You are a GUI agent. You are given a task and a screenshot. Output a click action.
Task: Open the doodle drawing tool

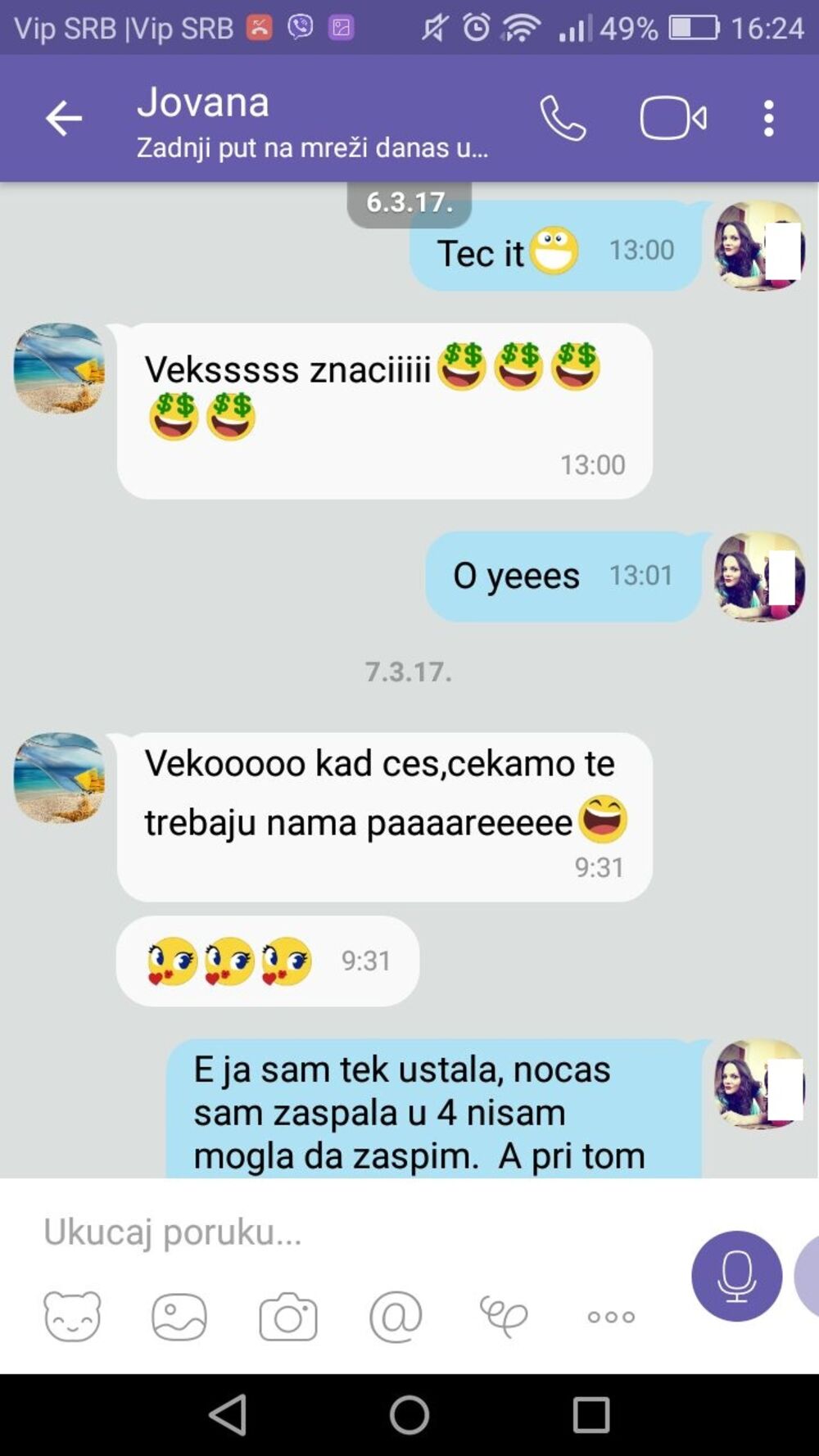(x=503, y=1317)
